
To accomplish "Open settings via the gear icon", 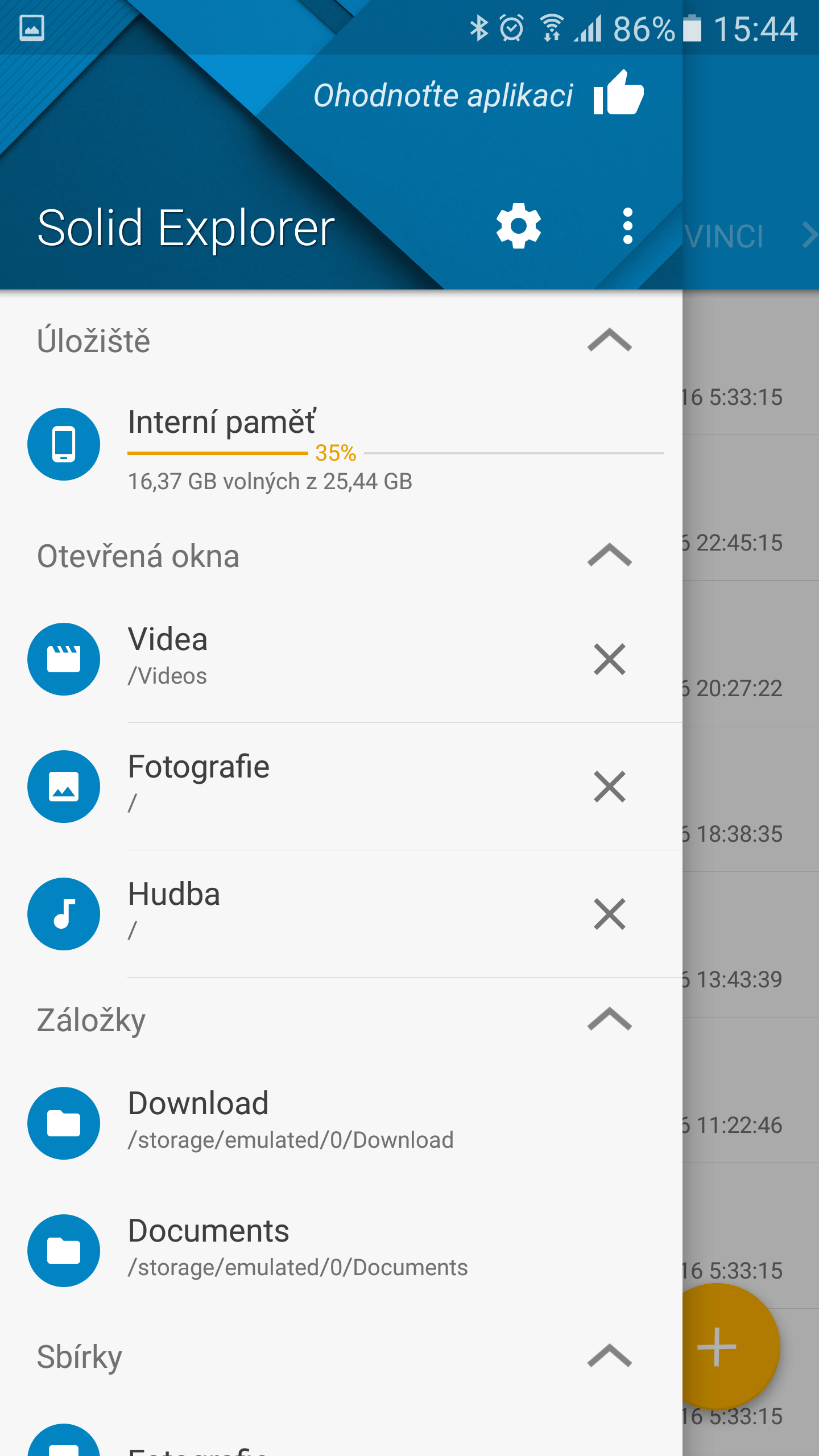I will coord(518,226).
